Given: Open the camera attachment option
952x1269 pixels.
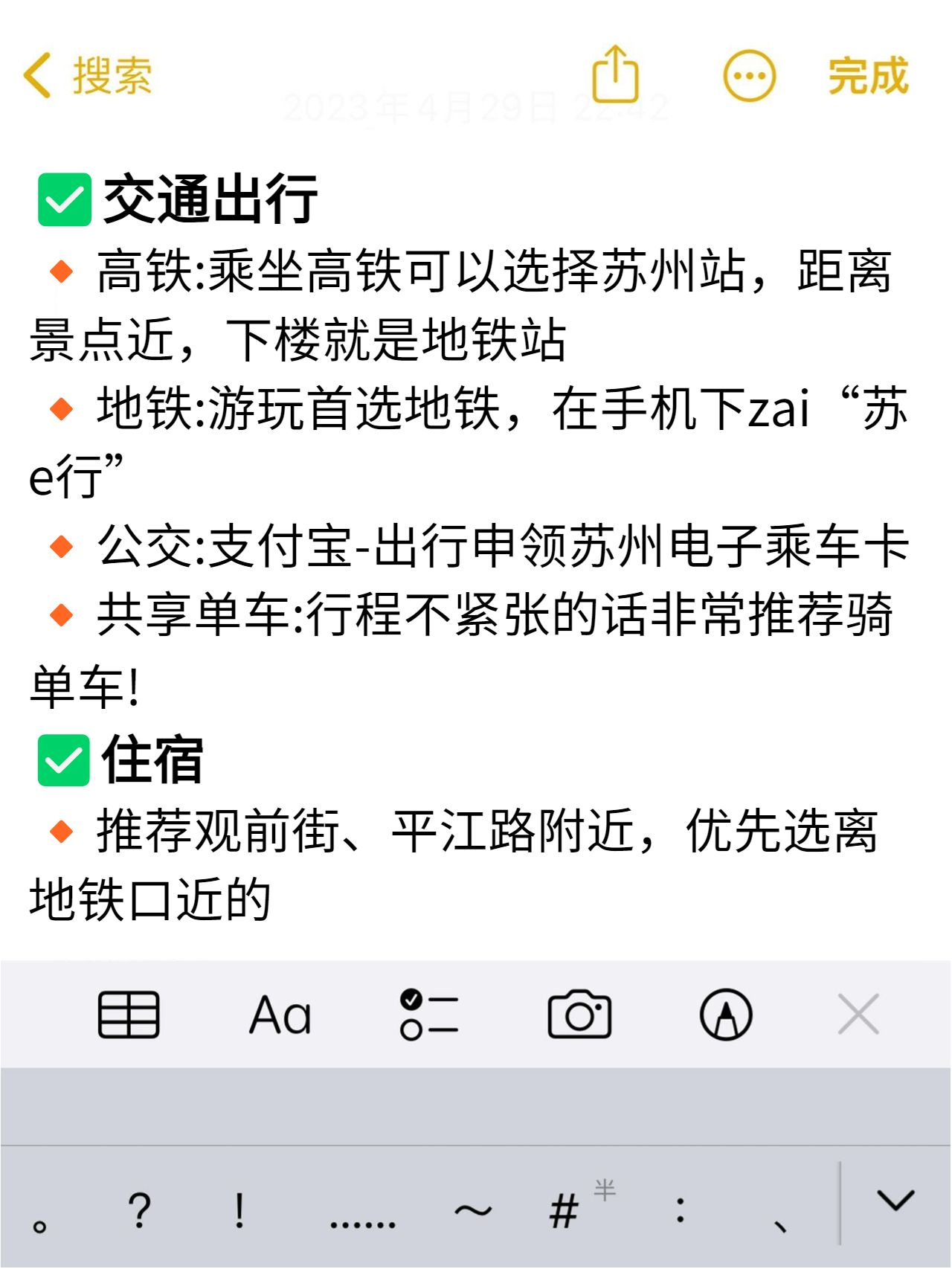Looking at the screenshot, I should point(579,1015).
